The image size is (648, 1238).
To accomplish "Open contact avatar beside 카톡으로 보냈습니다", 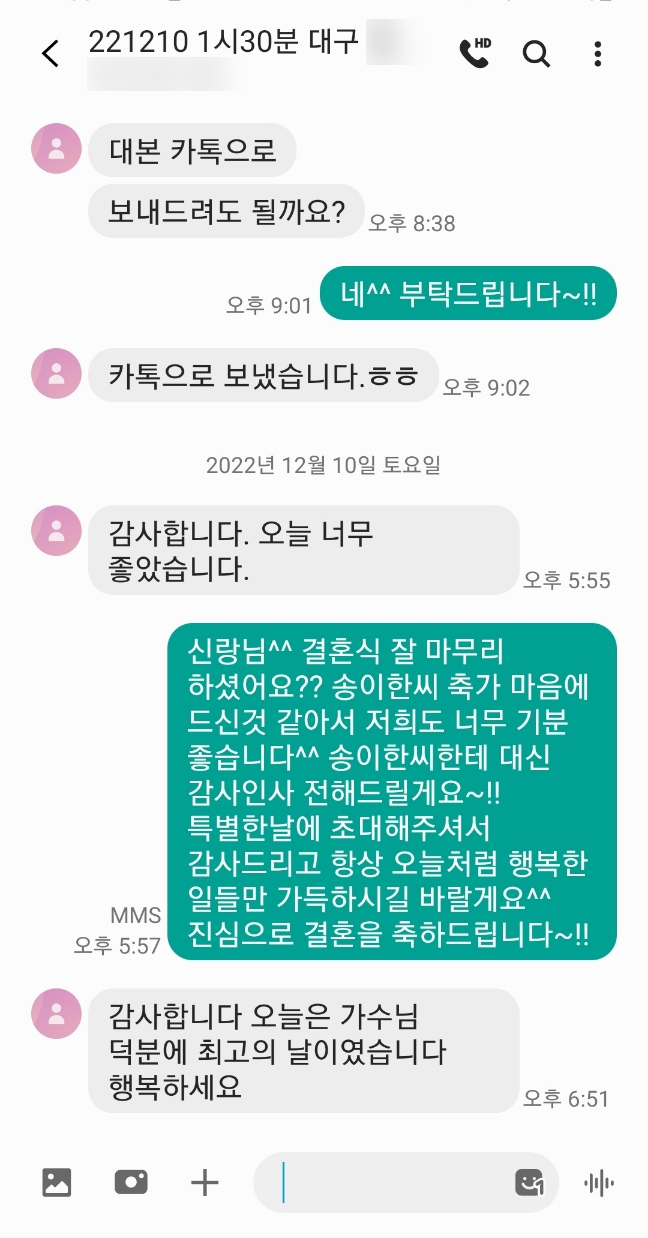I will pos(57,373).
